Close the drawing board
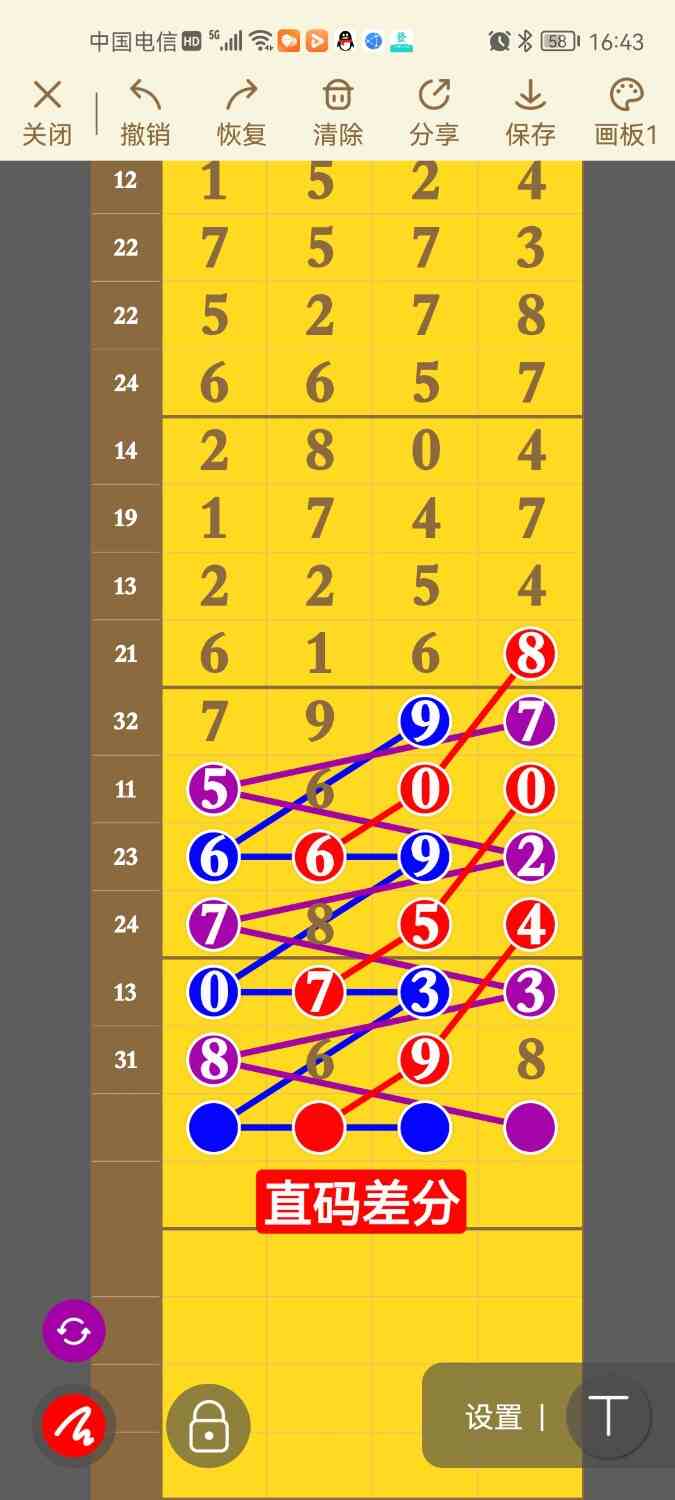 point(47,113)
